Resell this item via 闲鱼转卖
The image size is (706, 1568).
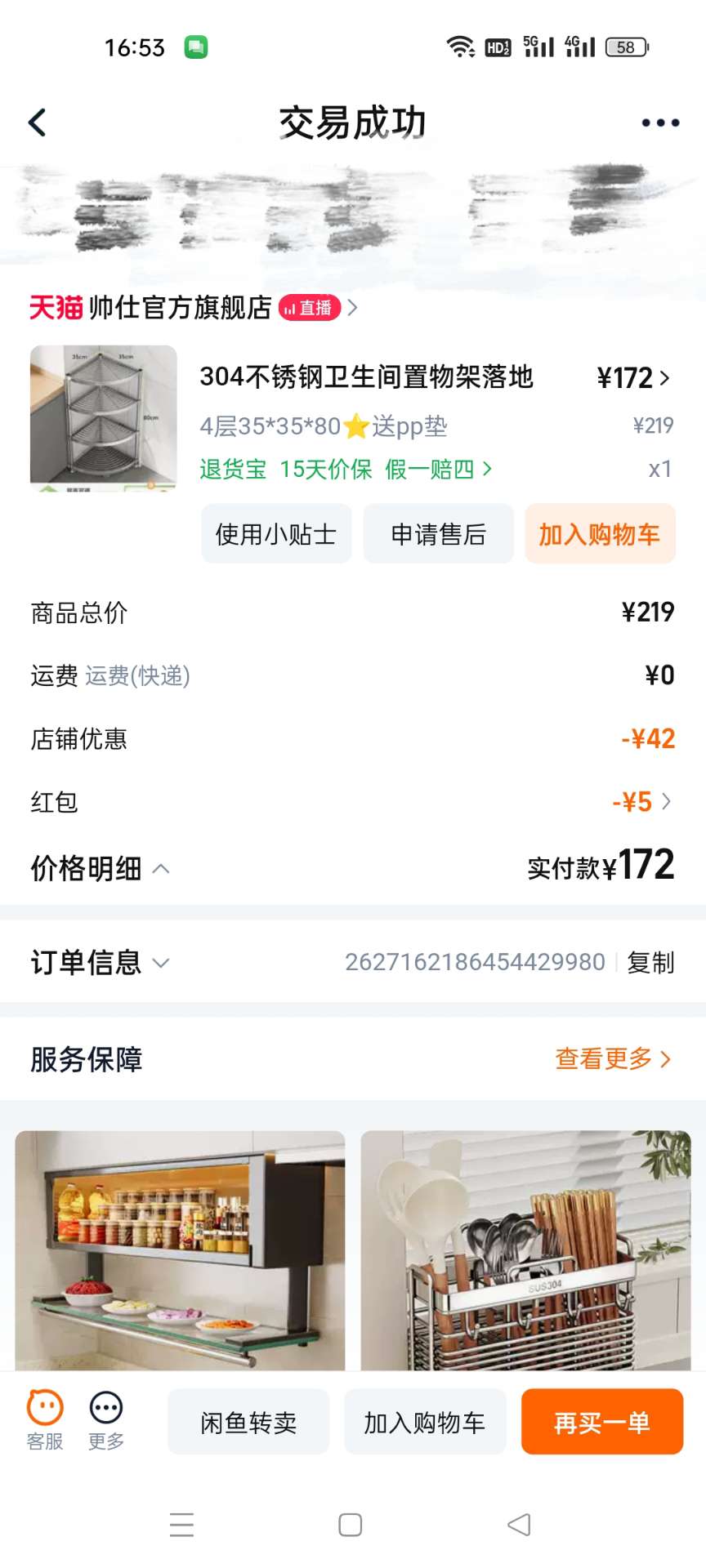coord(248,1423)
